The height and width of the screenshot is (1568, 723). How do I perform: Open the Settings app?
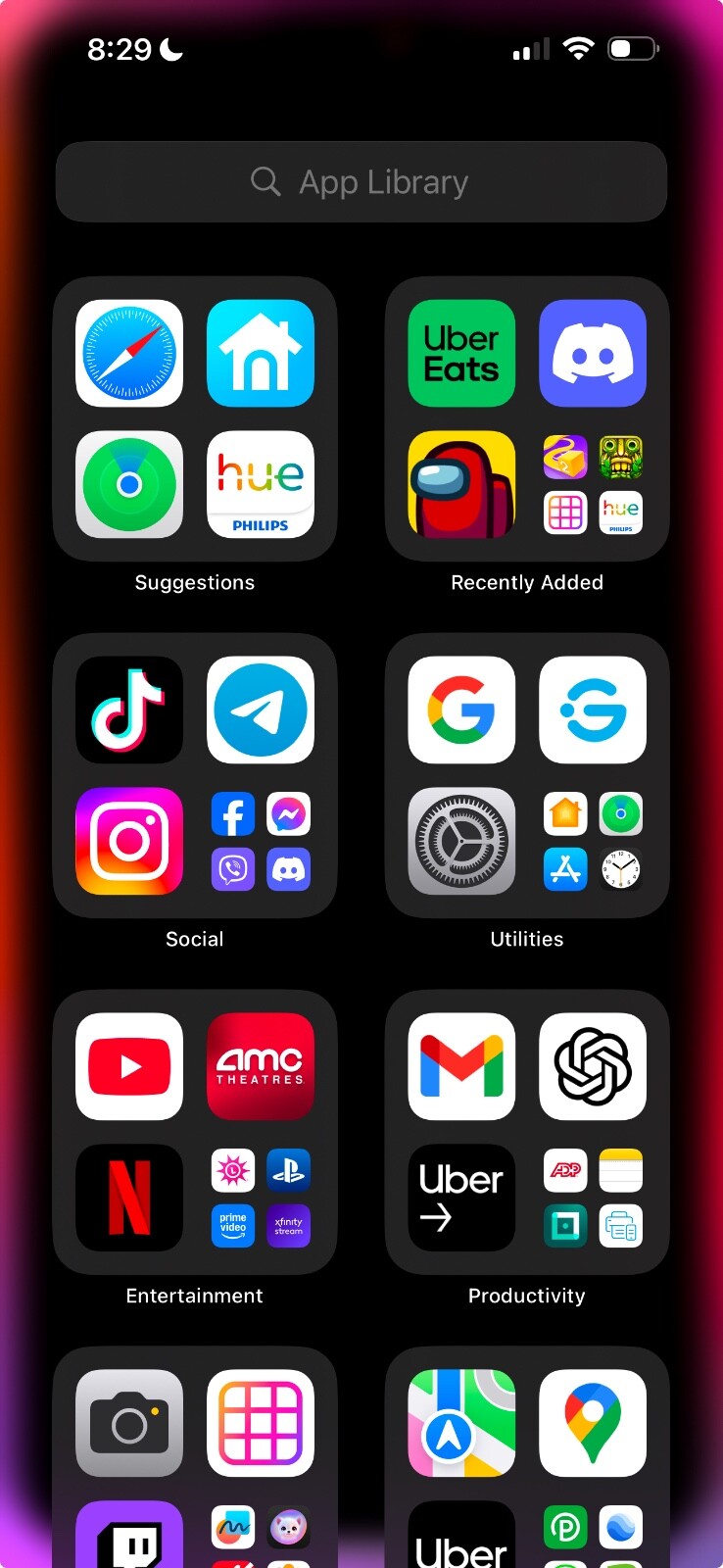point(460,842)
